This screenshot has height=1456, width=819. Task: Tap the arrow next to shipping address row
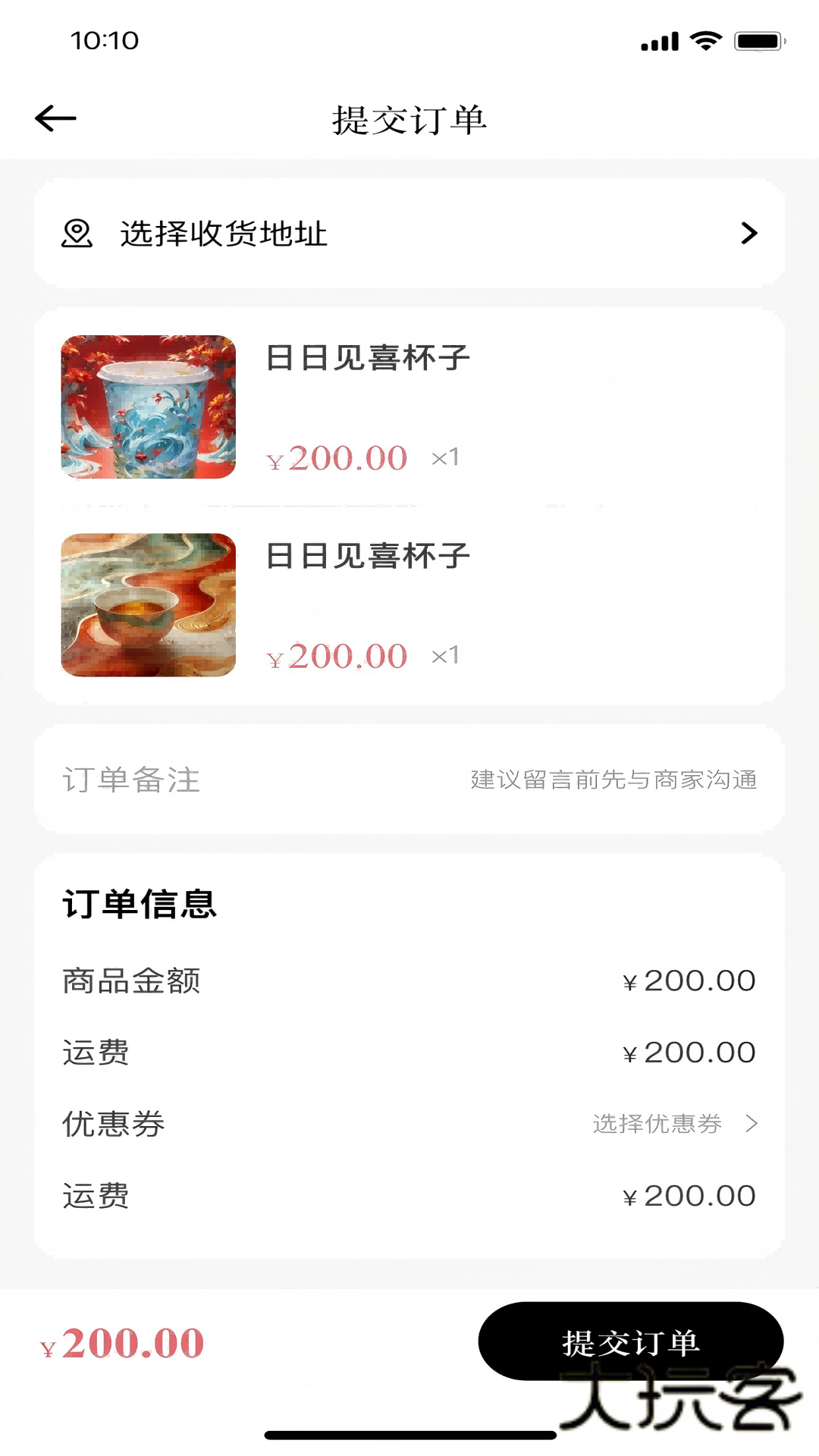coord(748,234)
